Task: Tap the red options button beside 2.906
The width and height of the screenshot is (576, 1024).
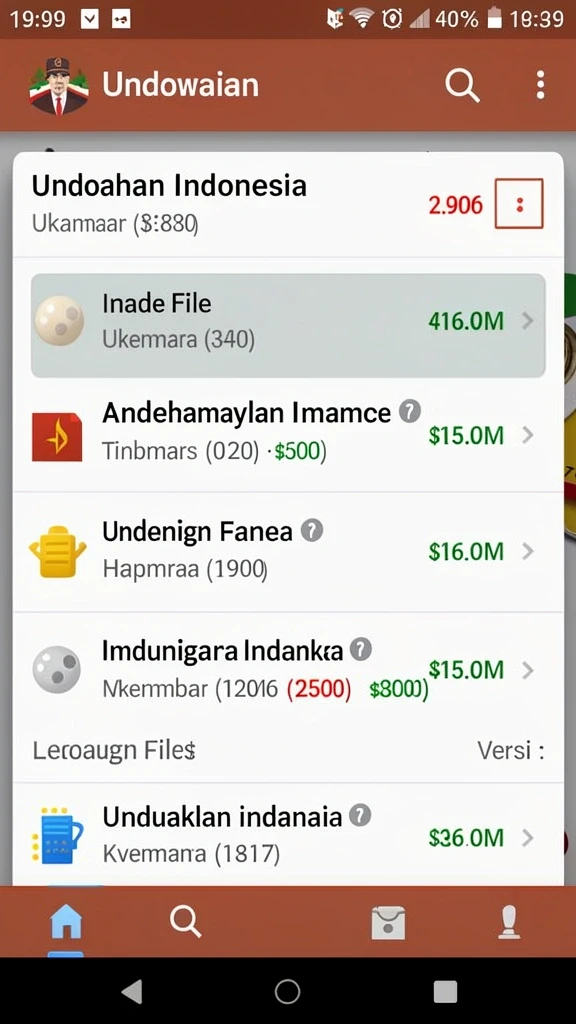Action: (x=519, y=204)
